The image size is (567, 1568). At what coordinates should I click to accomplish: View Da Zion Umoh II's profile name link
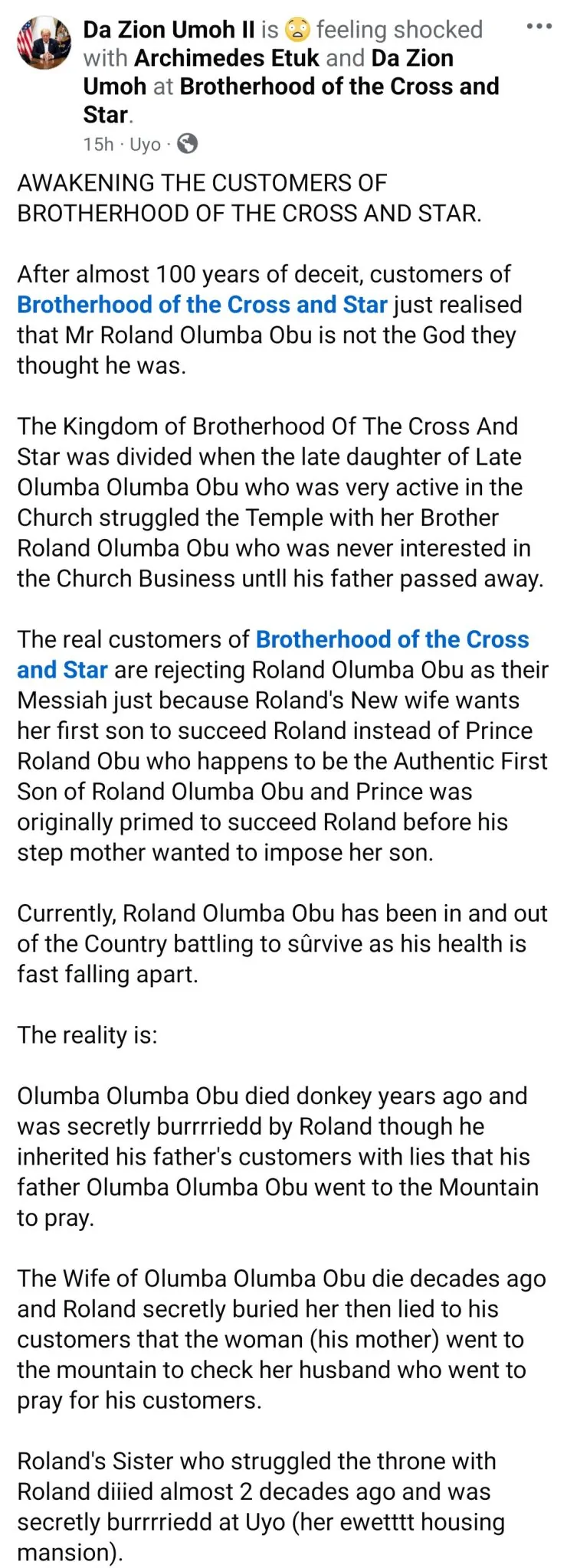(169, 30)
